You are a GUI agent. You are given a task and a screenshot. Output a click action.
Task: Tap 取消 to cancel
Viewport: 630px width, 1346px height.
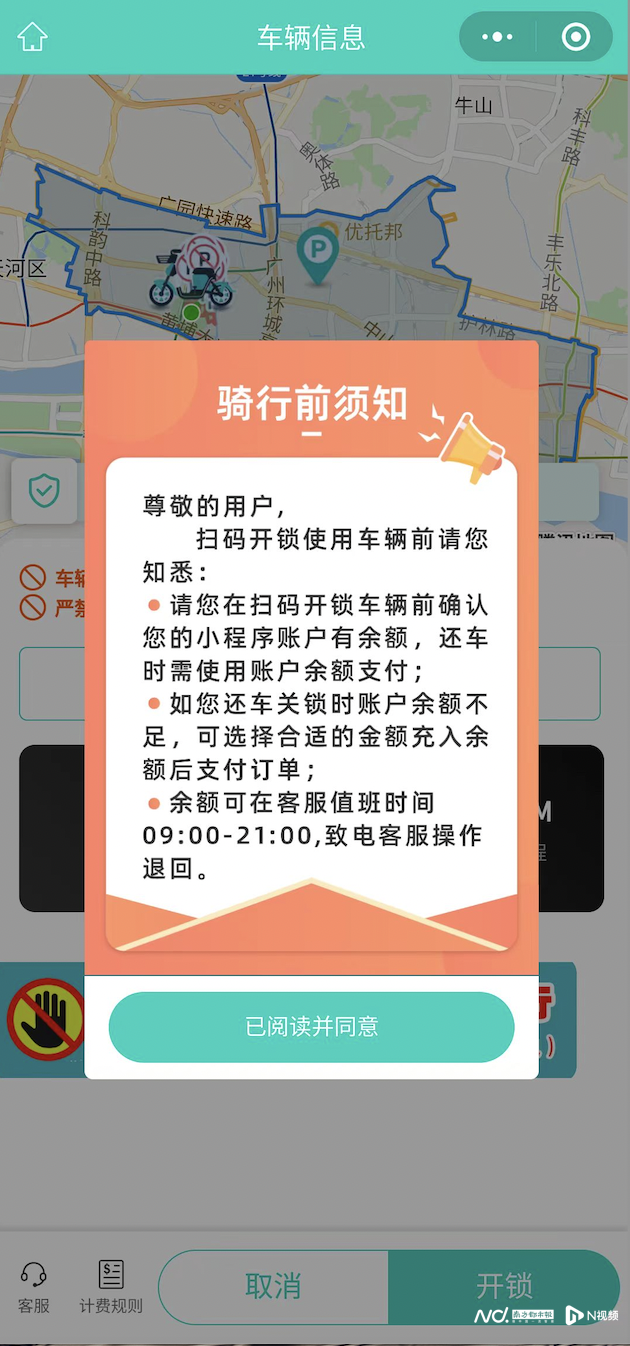point(273,1286)
